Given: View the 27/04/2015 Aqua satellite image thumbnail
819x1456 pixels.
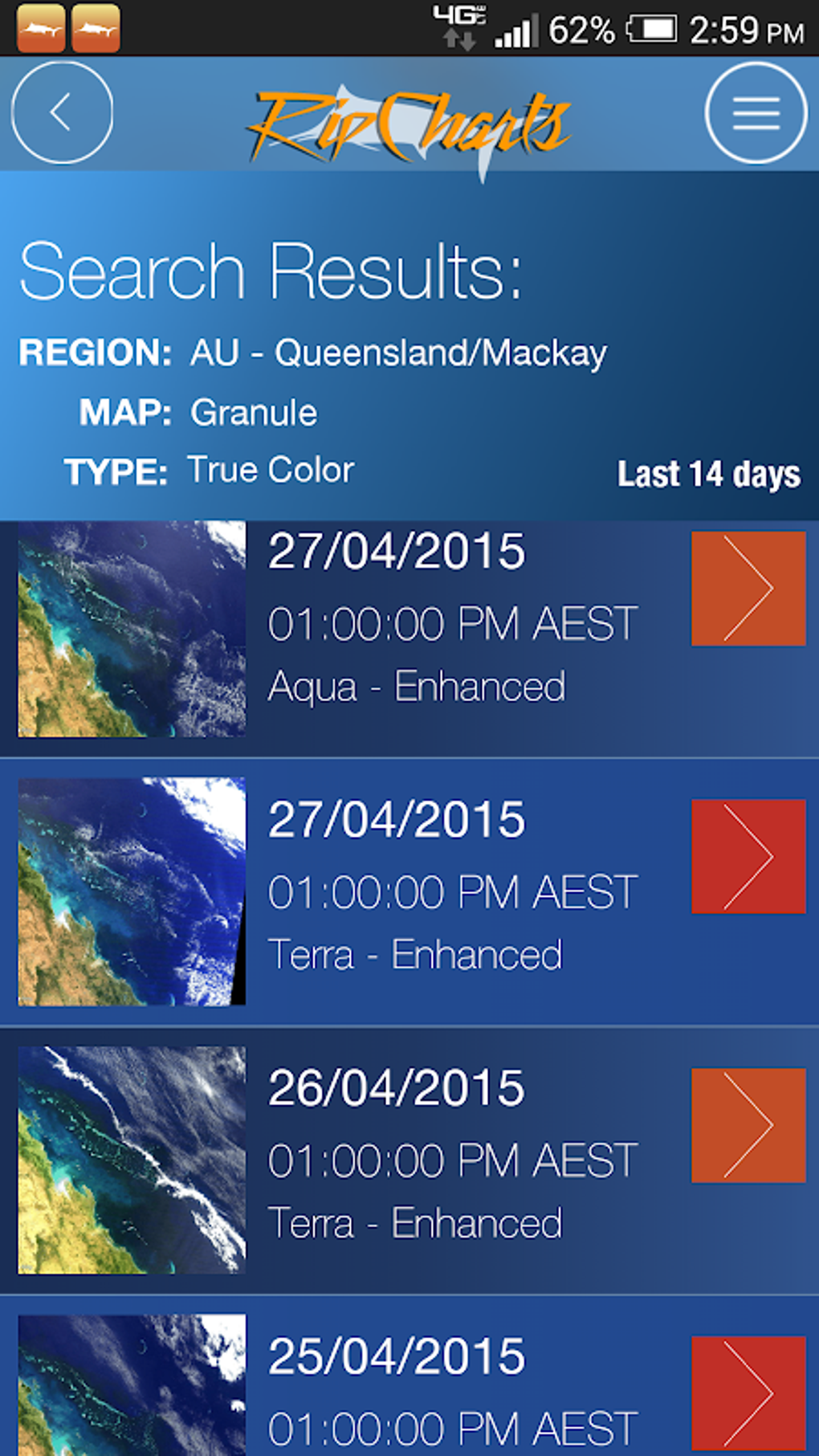Looking at the screenshot, I should 132,629.
